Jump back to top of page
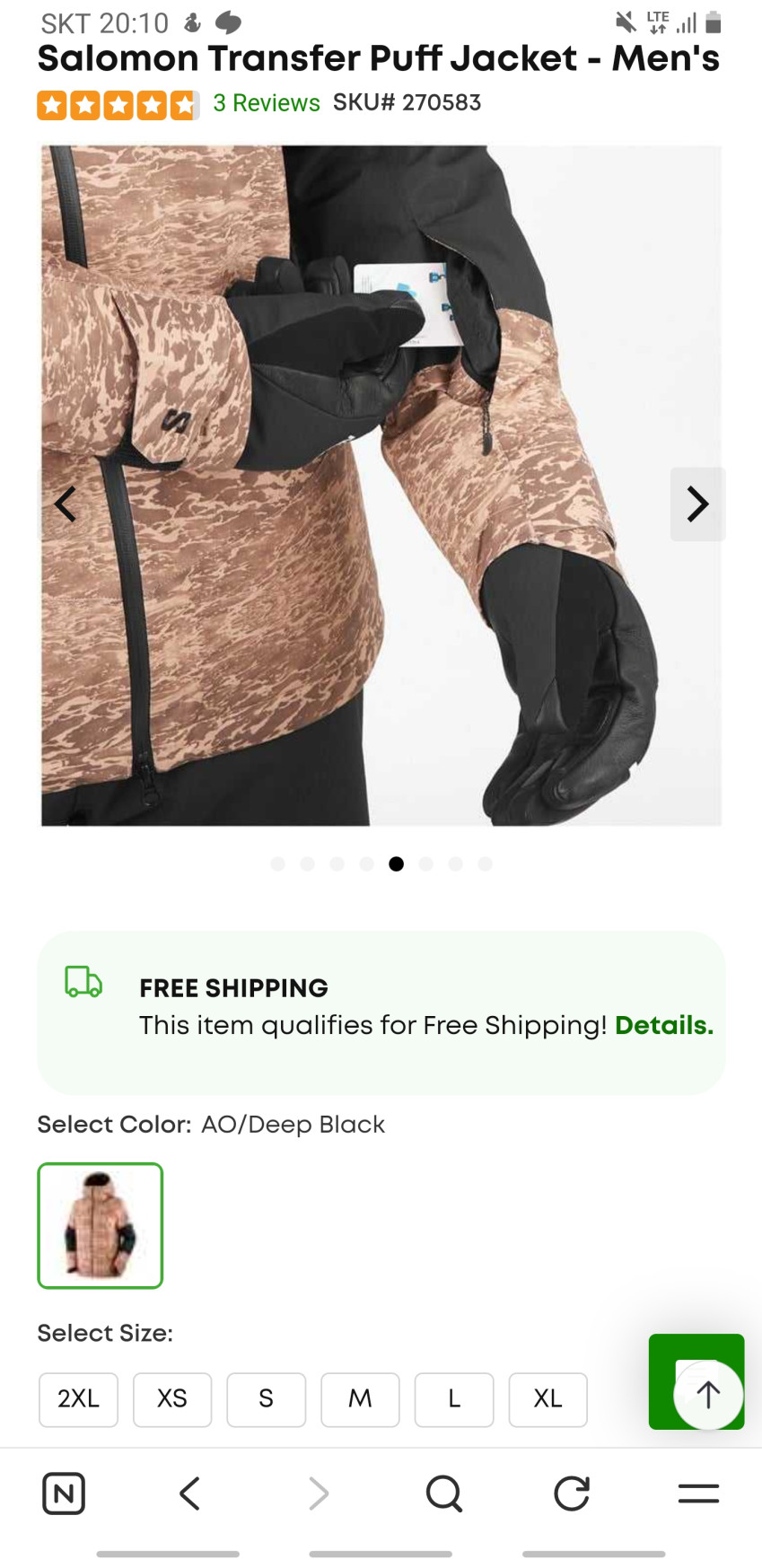The image size is (762, 1568). [708, 1394]
